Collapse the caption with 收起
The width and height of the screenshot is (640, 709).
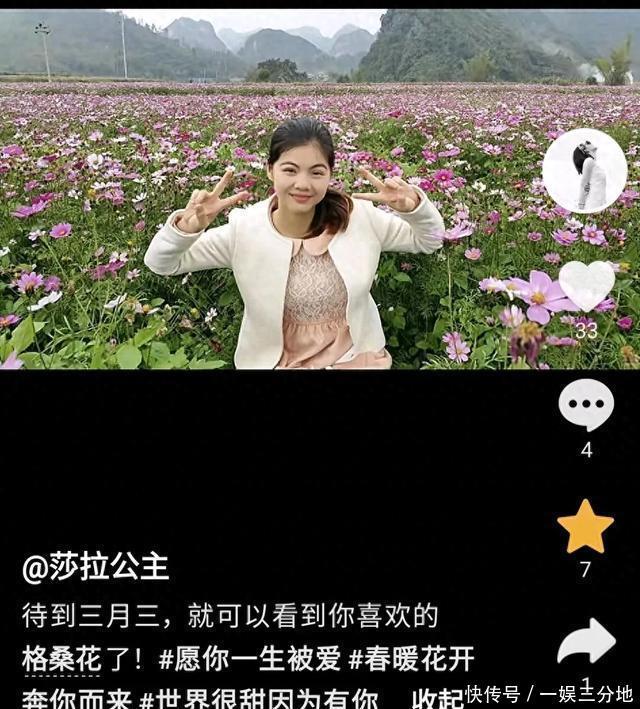pyautogui.click(x=438, y=698)
